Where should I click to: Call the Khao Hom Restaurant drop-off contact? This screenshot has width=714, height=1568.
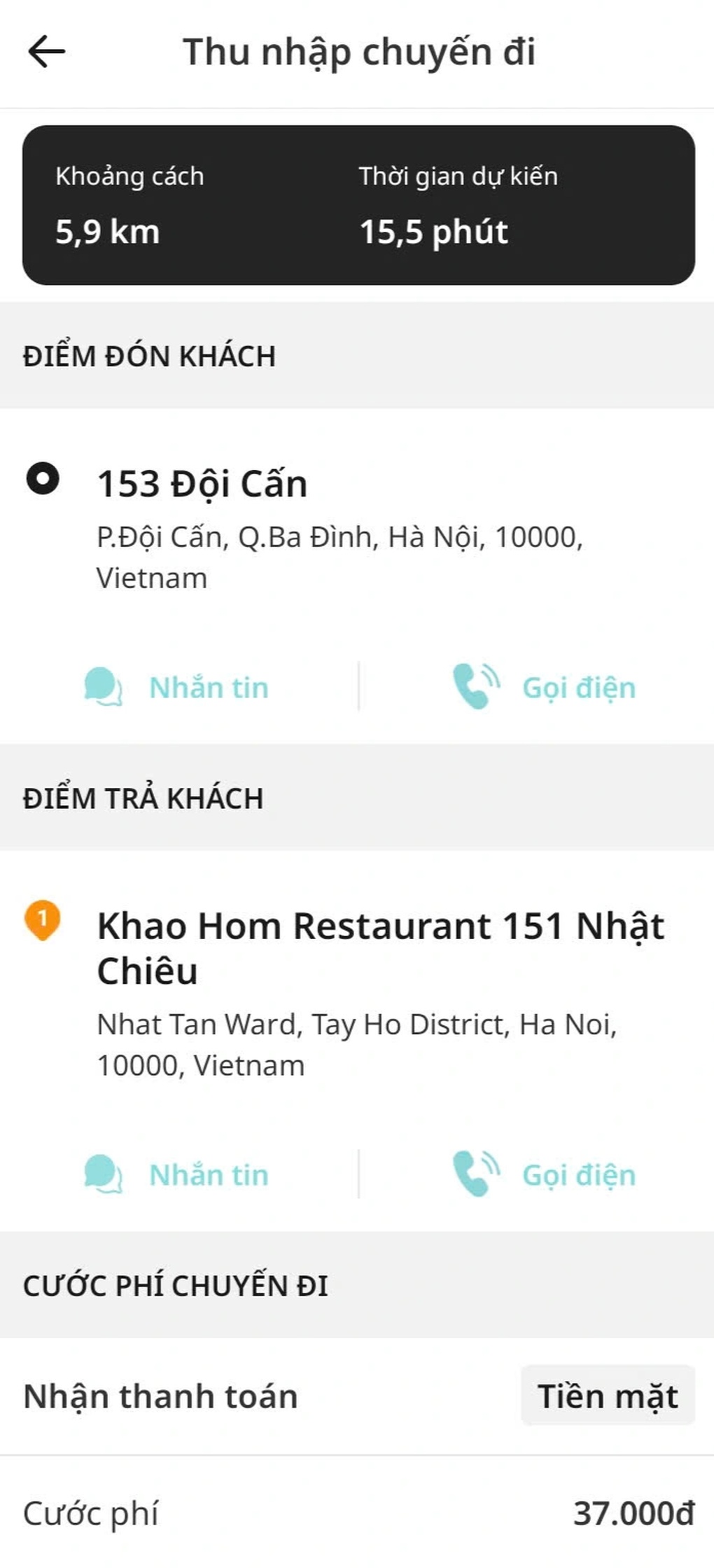(x=545, y=1174)
